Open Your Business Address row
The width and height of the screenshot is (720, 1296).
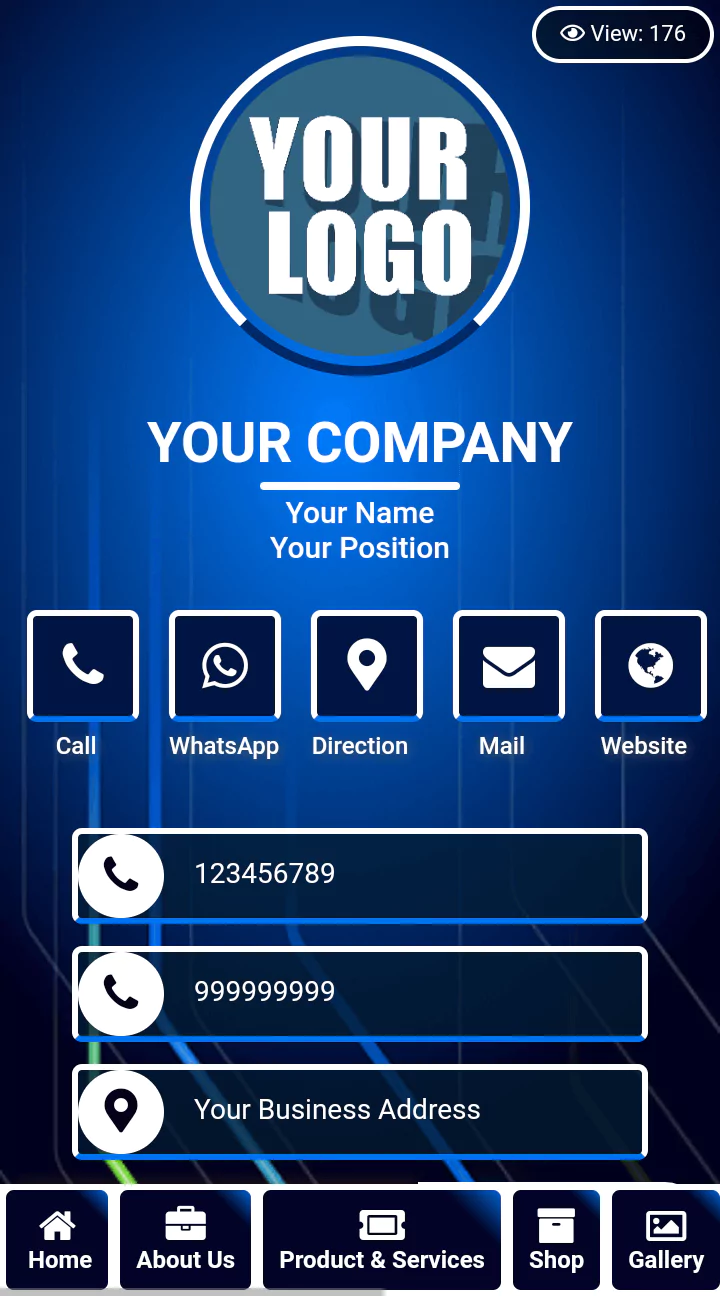tap(360, 1111)
